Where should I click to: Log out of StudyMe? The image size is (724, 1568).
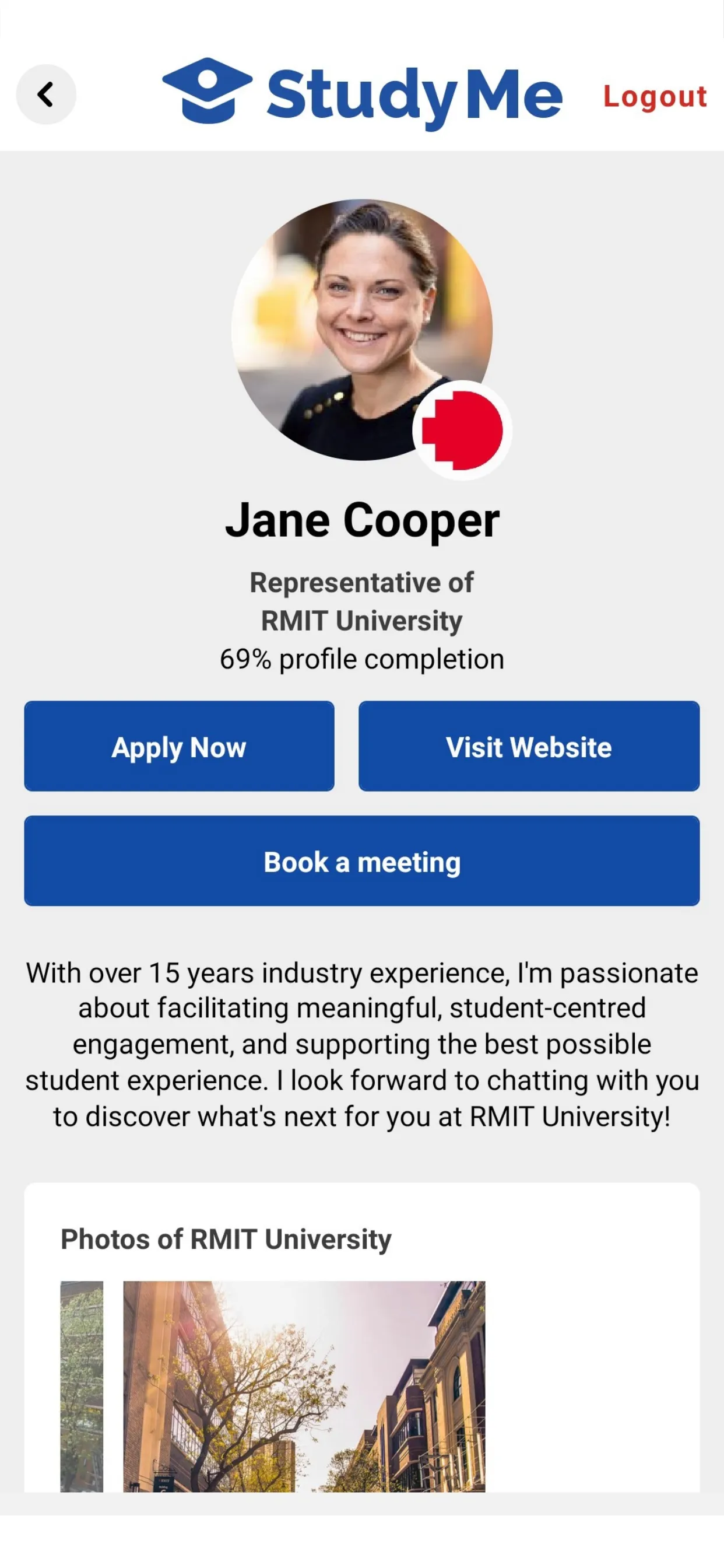tap(655, 96)
